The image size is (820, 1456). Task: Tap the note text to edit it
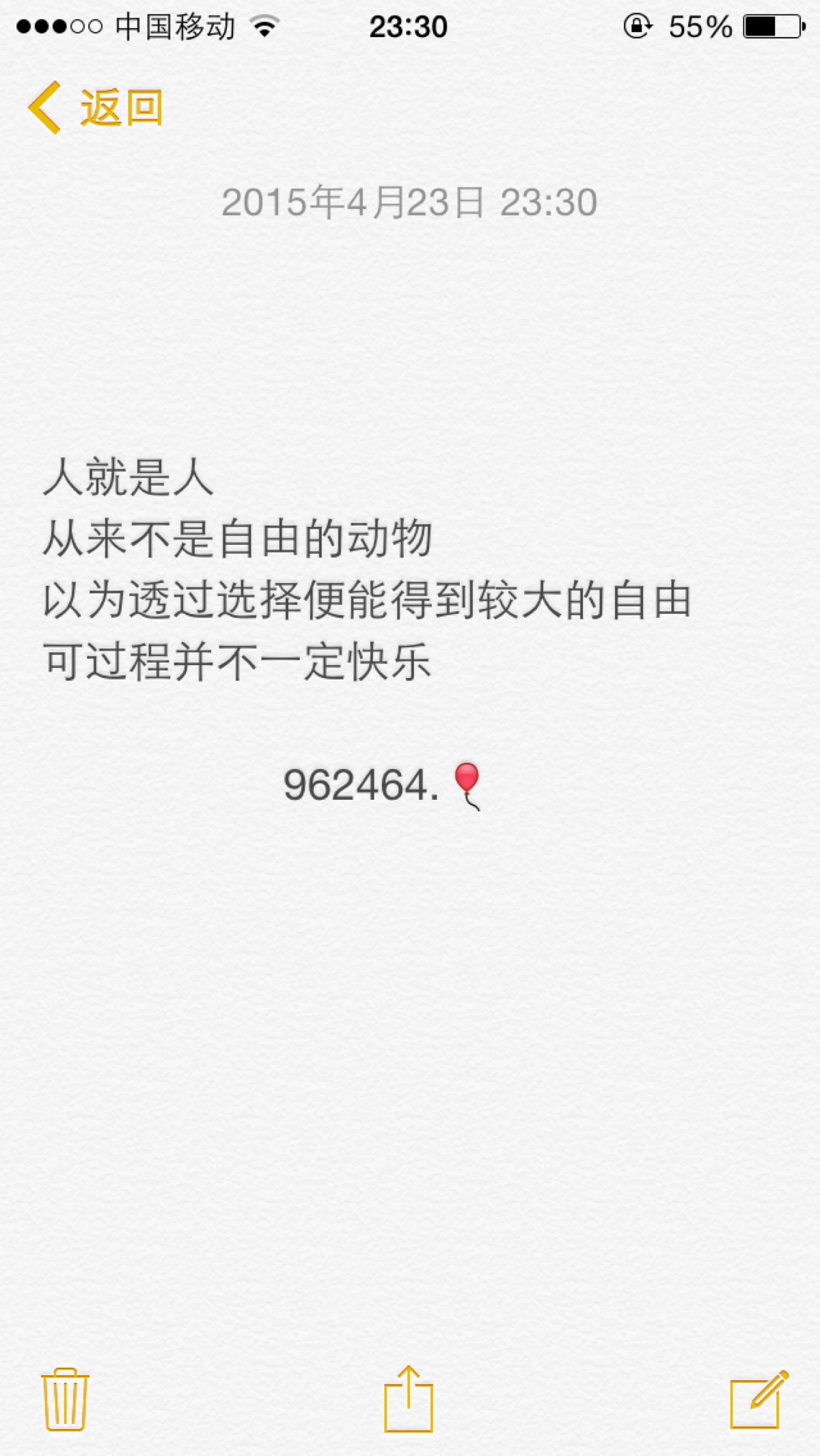[x=369, y=600]
